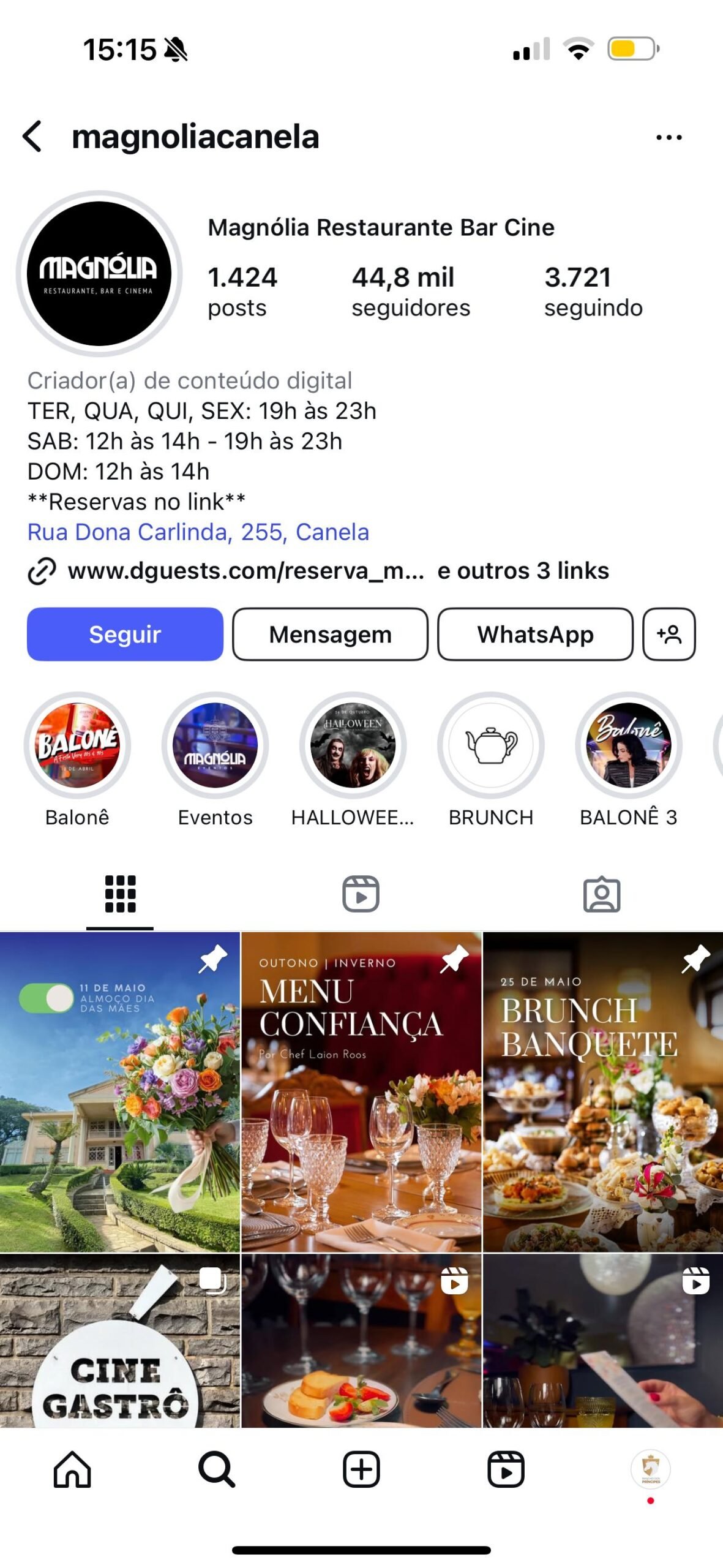
Task: View the seguidores list
Action: [x=410, y=291]
